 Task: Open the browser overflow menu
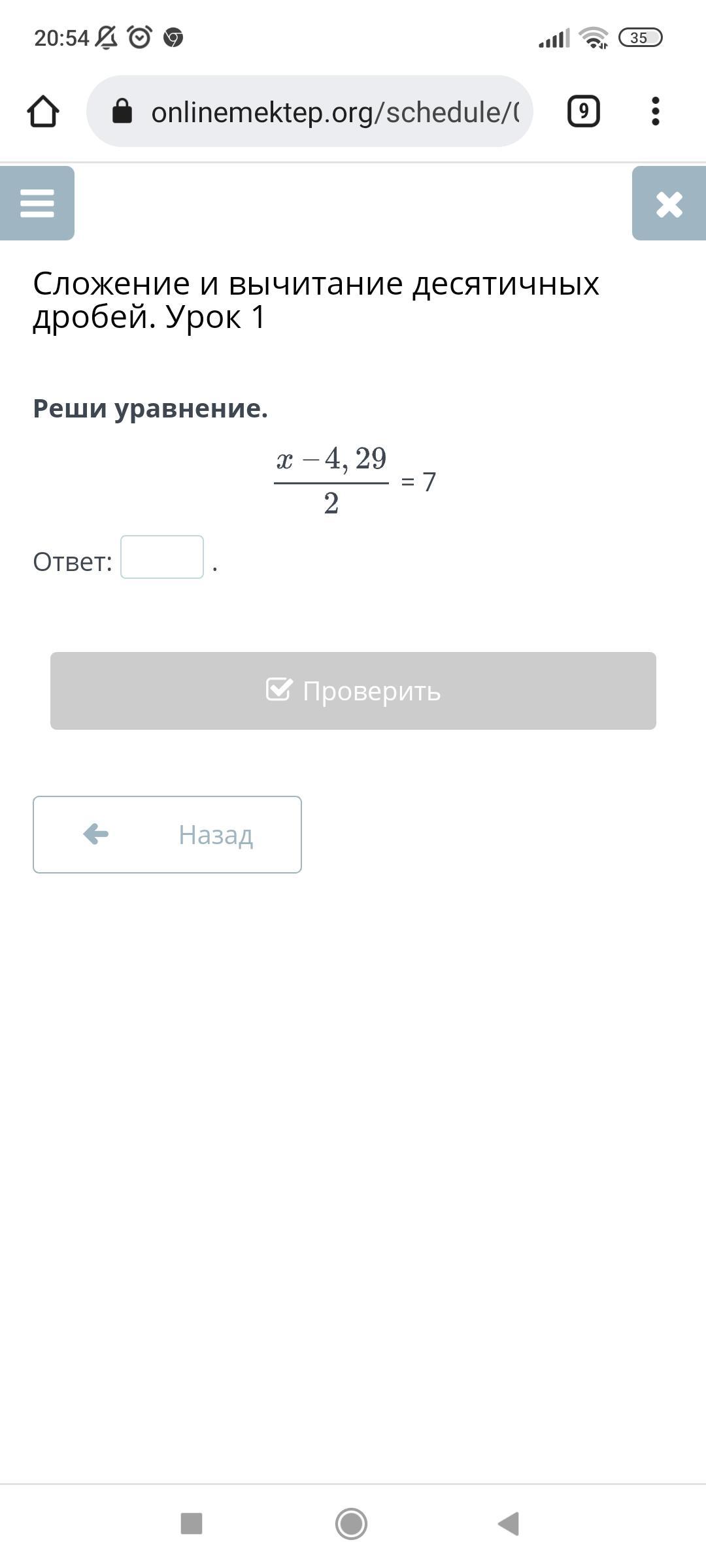pyautogui.click(x=656, y=111)
